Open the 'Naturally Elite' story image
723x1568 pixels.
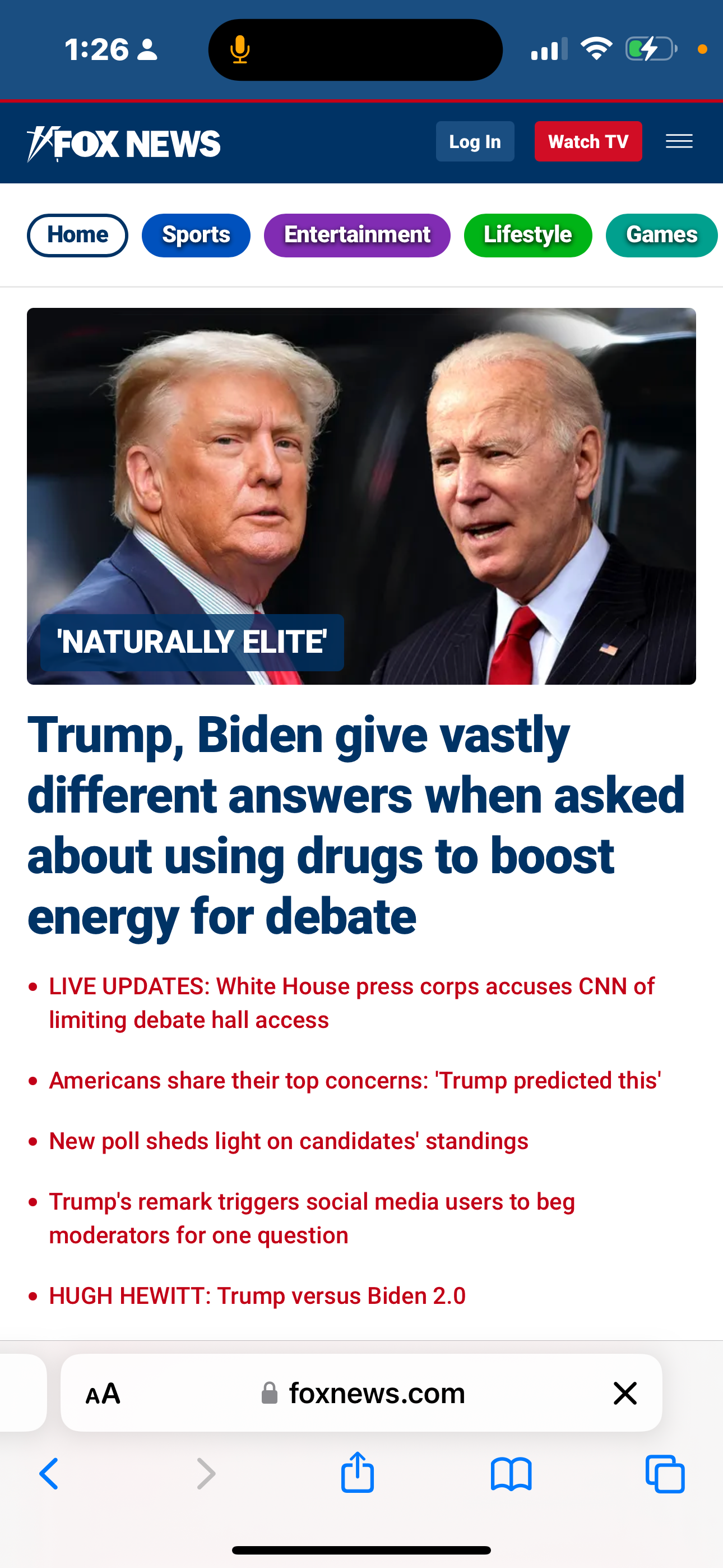pos(361,496)
